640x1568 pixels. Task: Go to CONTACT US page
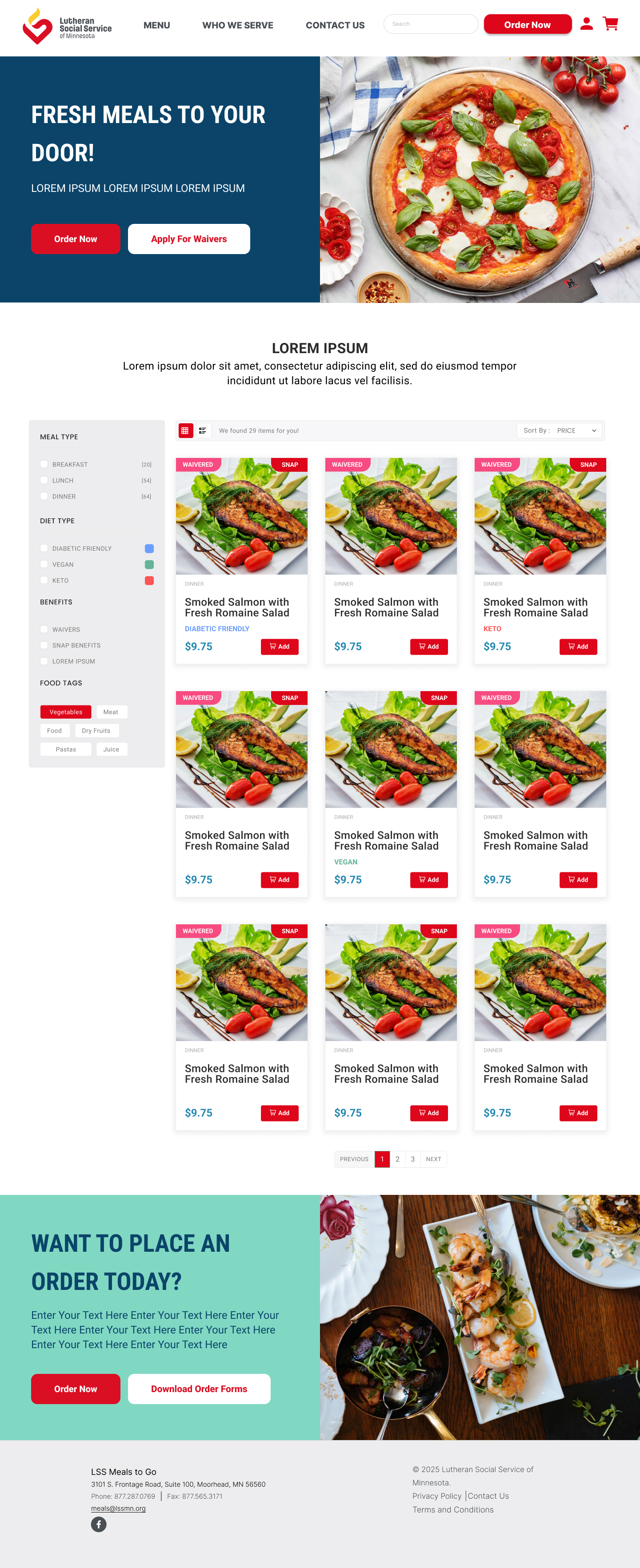tap(335, 26)
